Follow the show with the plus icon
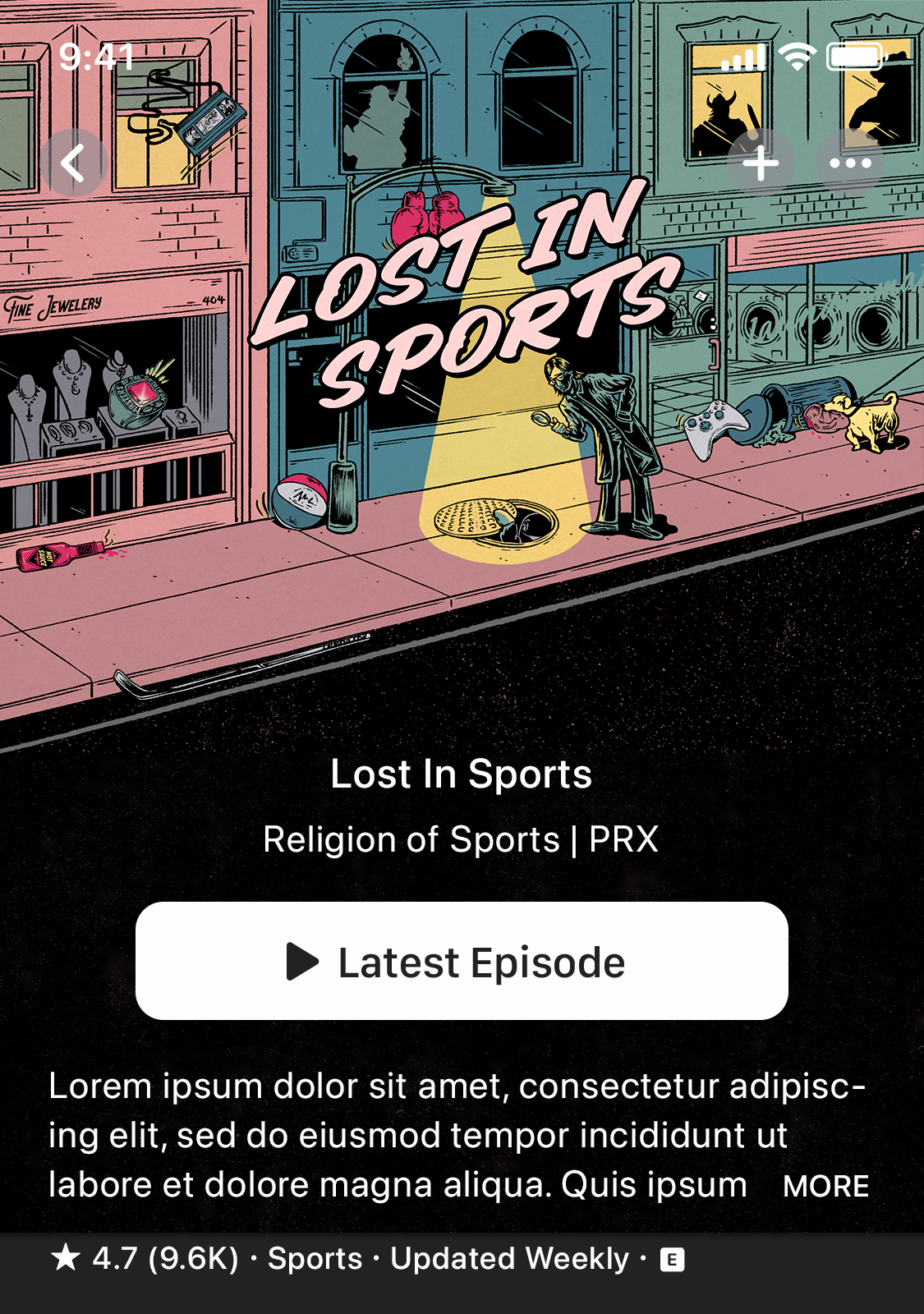924x1314 pixels. point(761,163)
